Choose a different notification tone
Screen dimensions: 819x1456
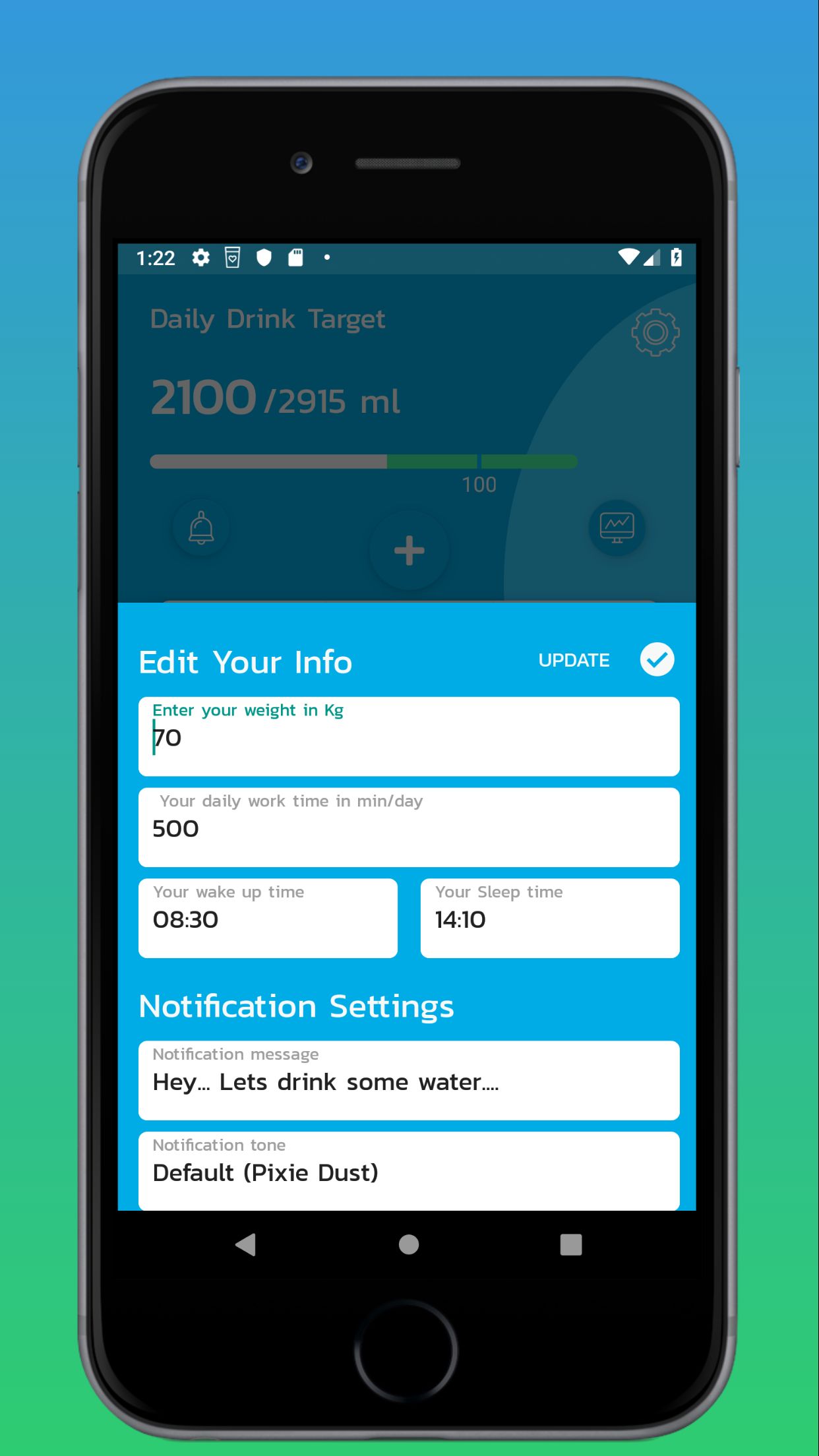click(x=408, y=1171)
